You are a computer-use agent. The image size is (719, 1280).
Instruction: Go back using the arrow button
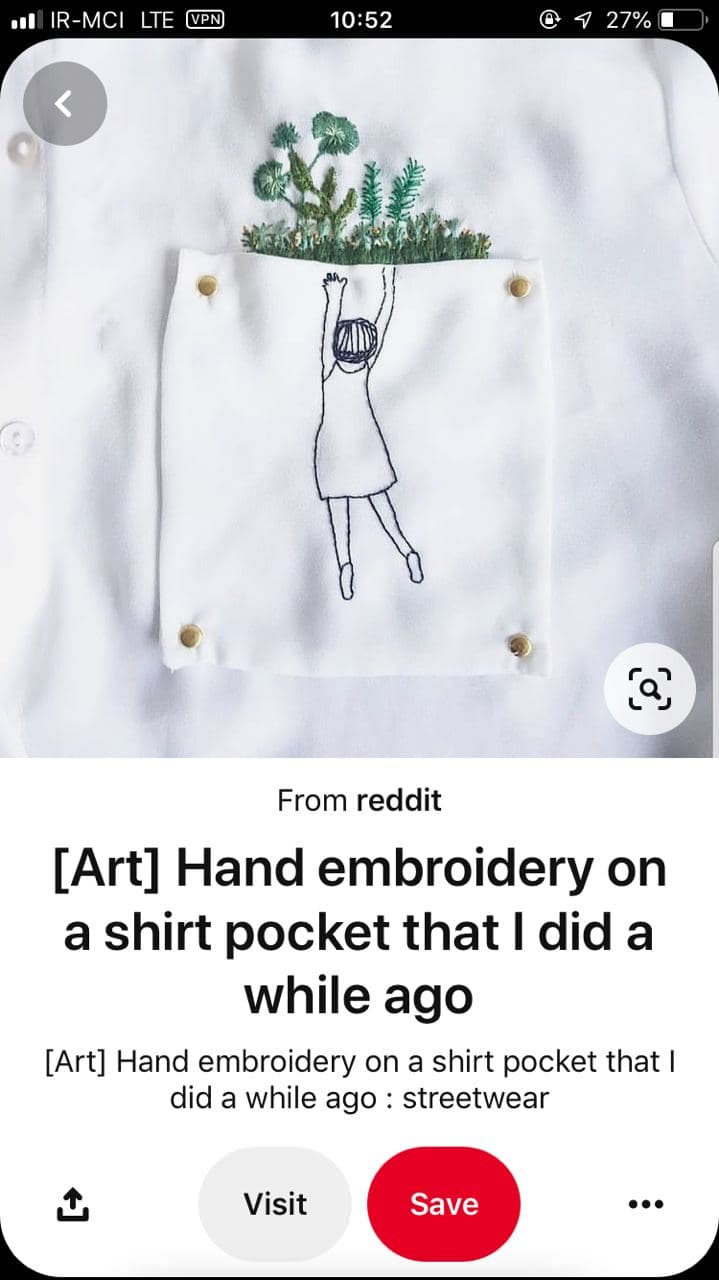65,104
